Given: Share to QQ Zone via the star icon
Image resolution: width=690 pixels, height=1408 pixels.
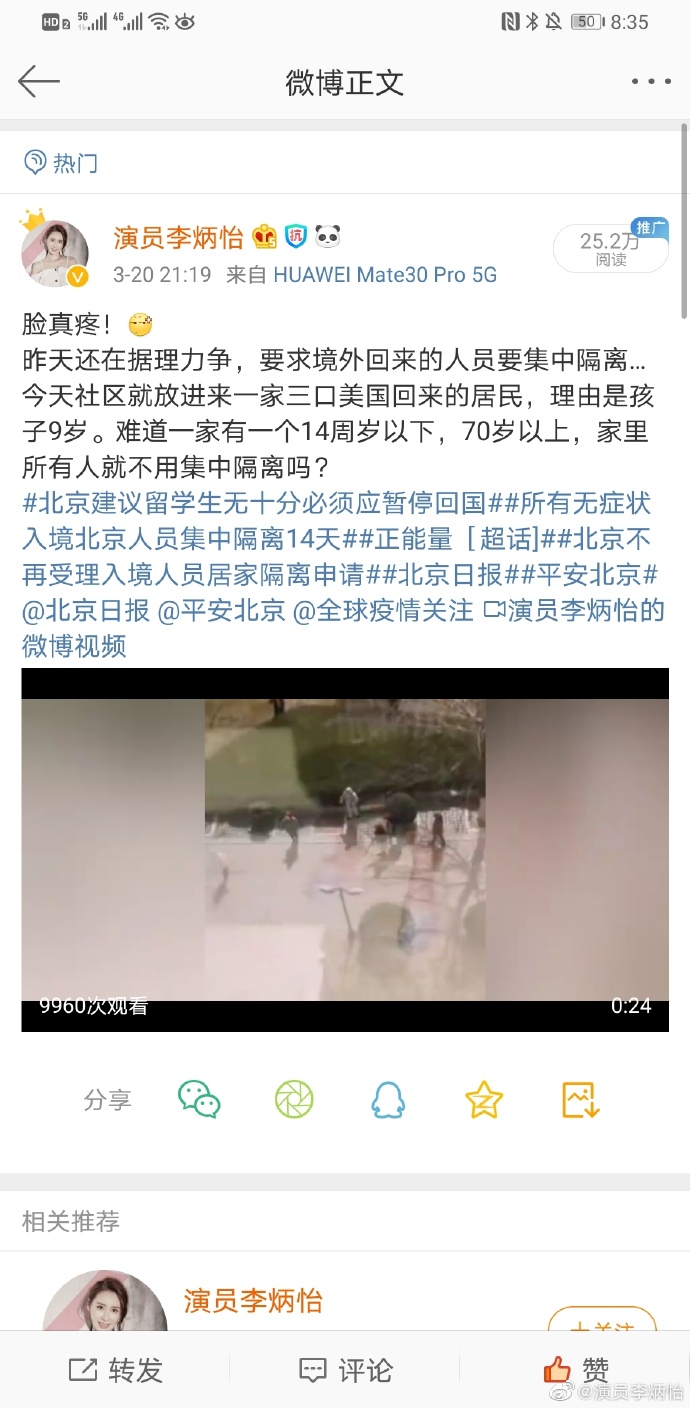Looking at the screenshot, I should (x=484, y=1099).
